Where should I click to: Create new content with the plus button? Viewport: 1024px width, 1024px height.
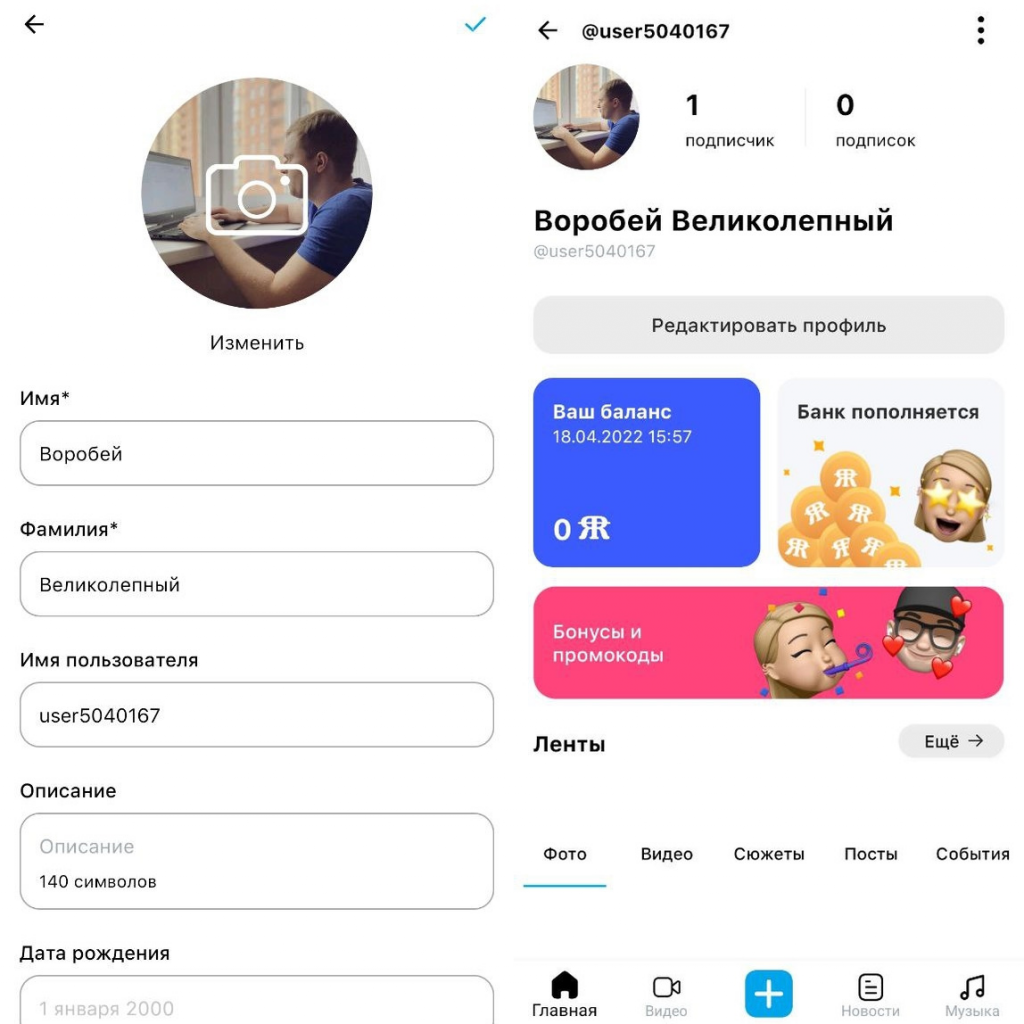[768, 994]
